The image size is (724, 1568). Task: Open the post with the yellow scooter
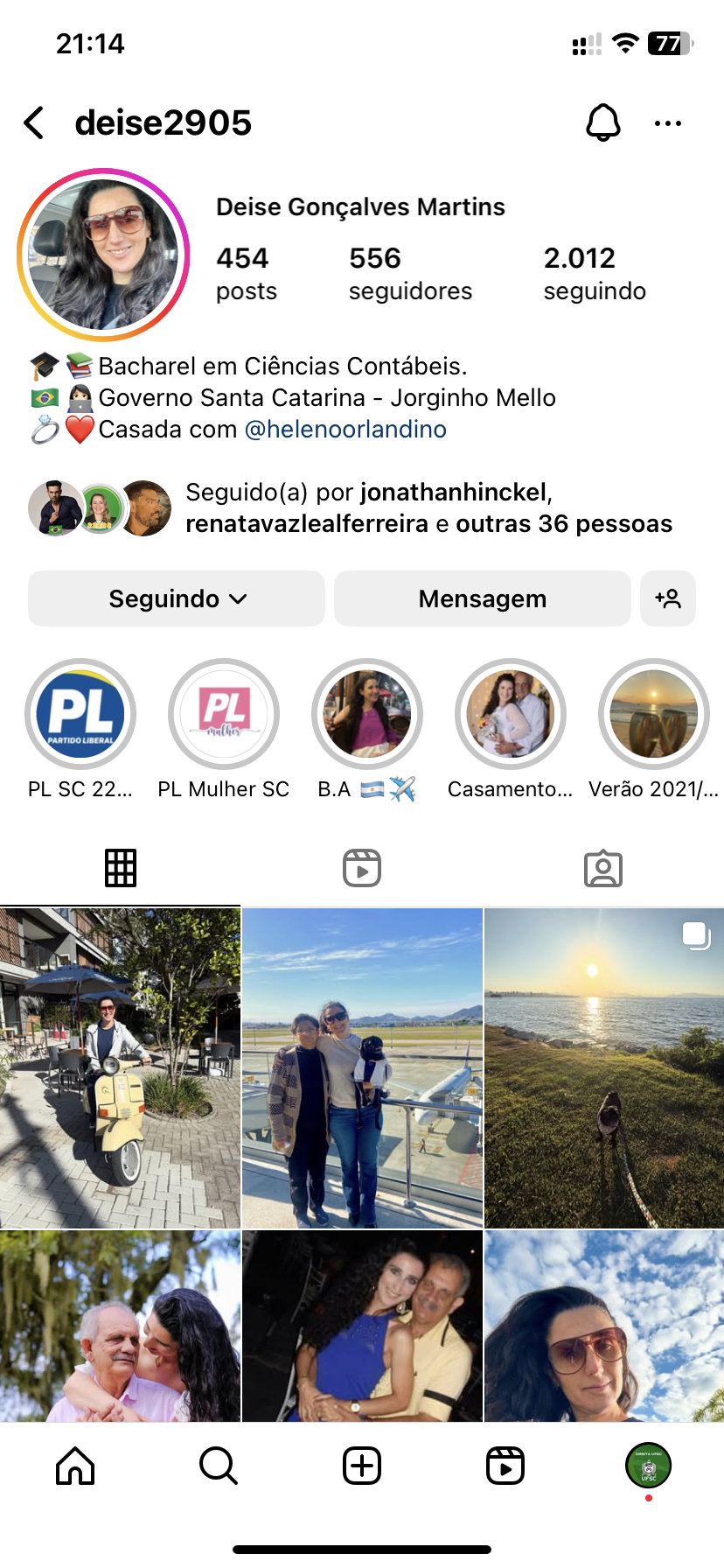click(x=120, y=1067)
